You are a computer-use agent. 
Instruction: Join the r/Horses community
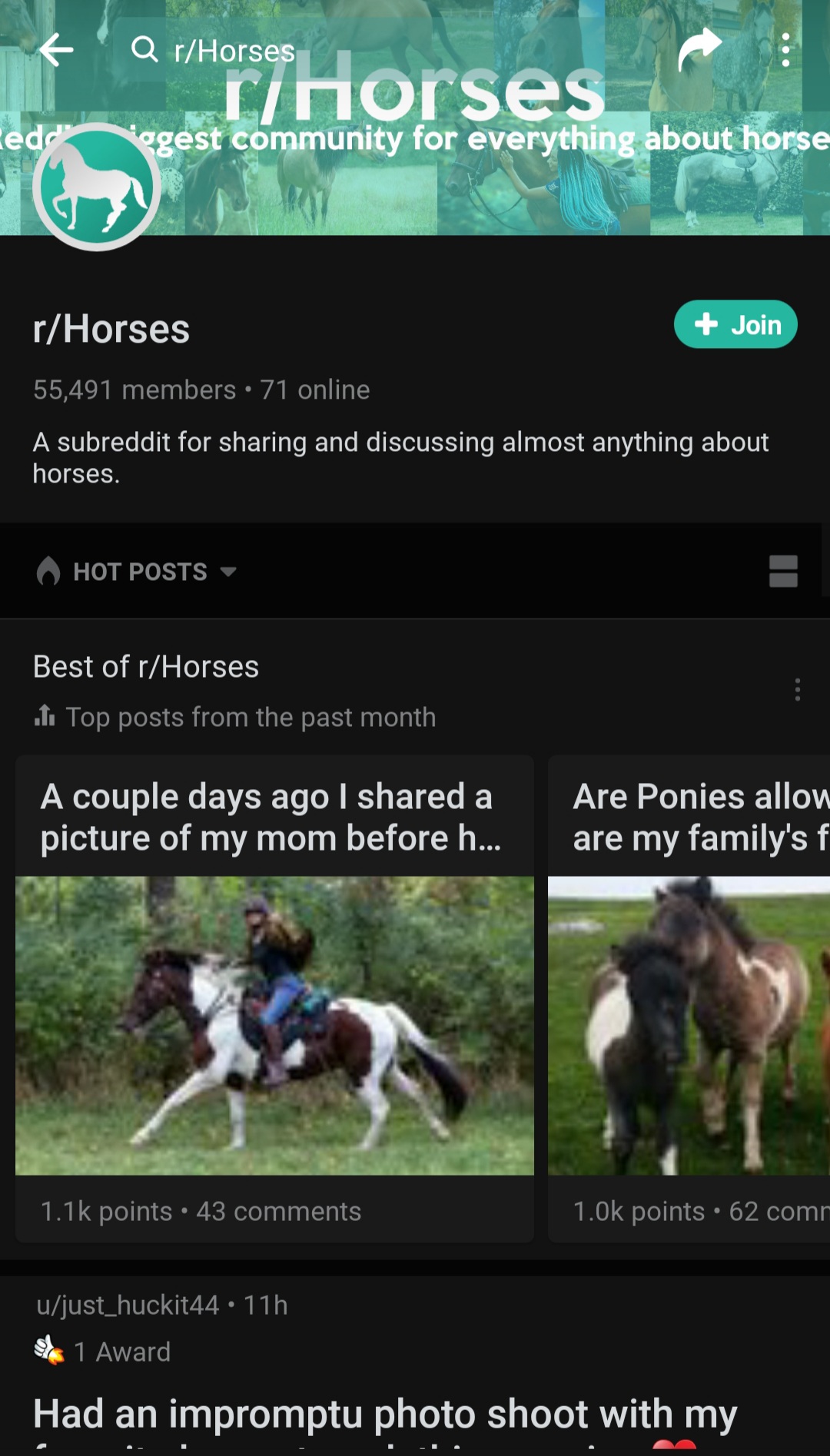[x=735, y=324]
